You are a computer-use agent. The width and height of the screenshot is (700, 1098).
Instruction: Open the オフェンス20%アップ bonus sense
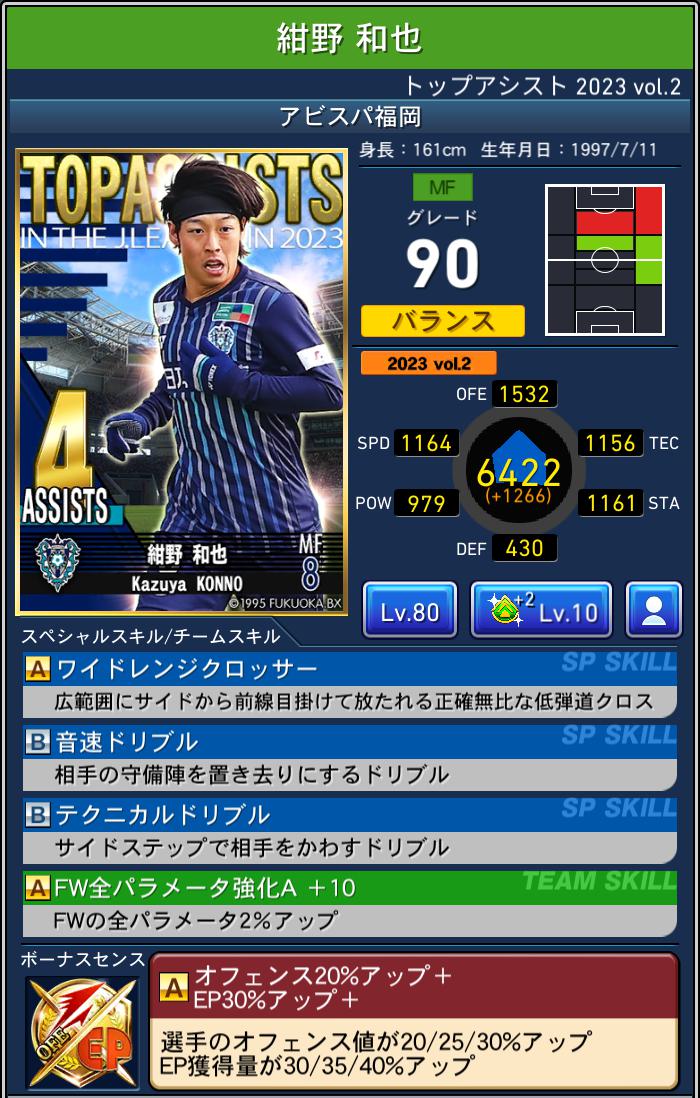point(412,1018)
